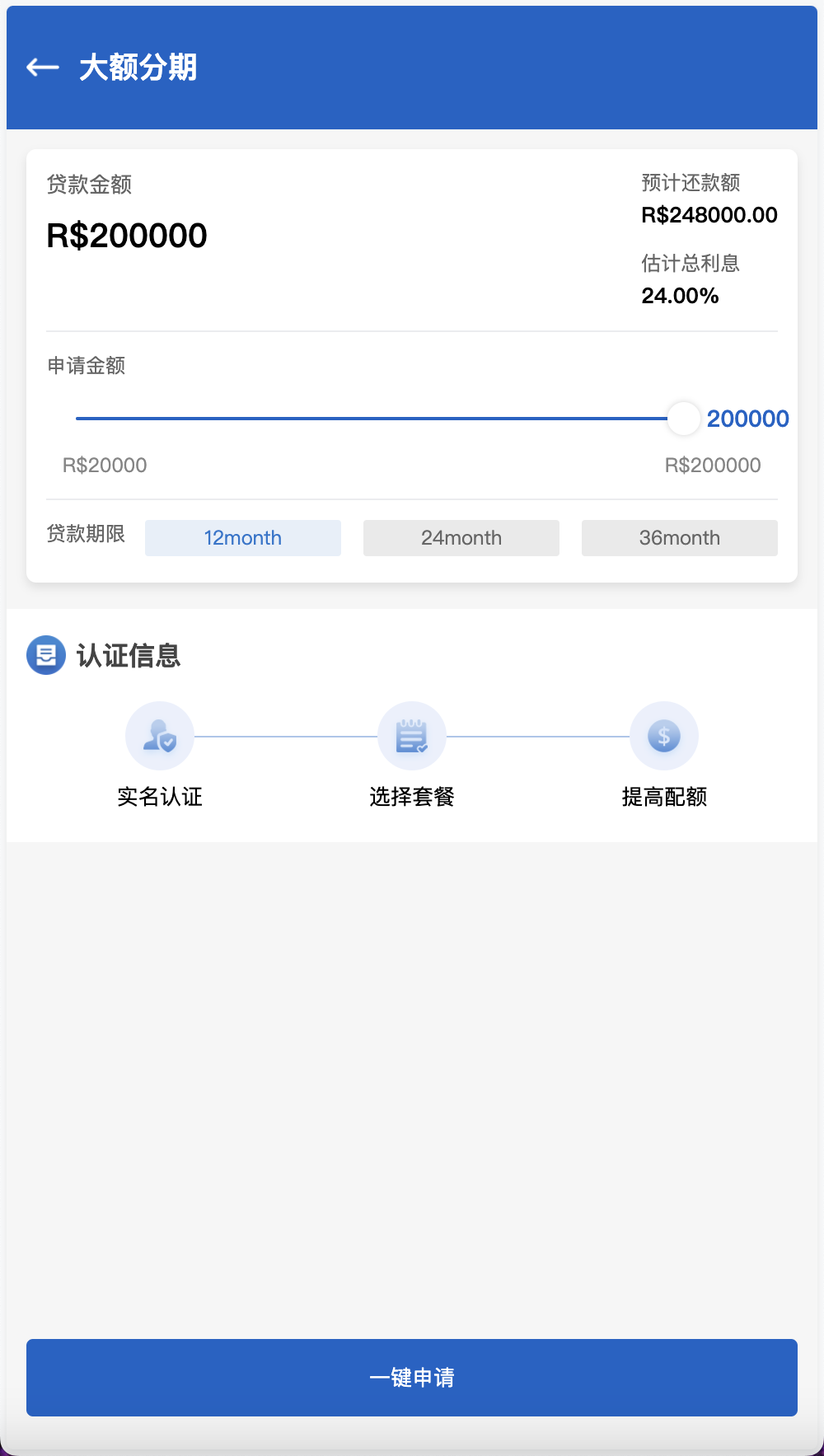Tap the loan amount slider handle
Viewport: 824px width, 1456px height.
point(683,419)
